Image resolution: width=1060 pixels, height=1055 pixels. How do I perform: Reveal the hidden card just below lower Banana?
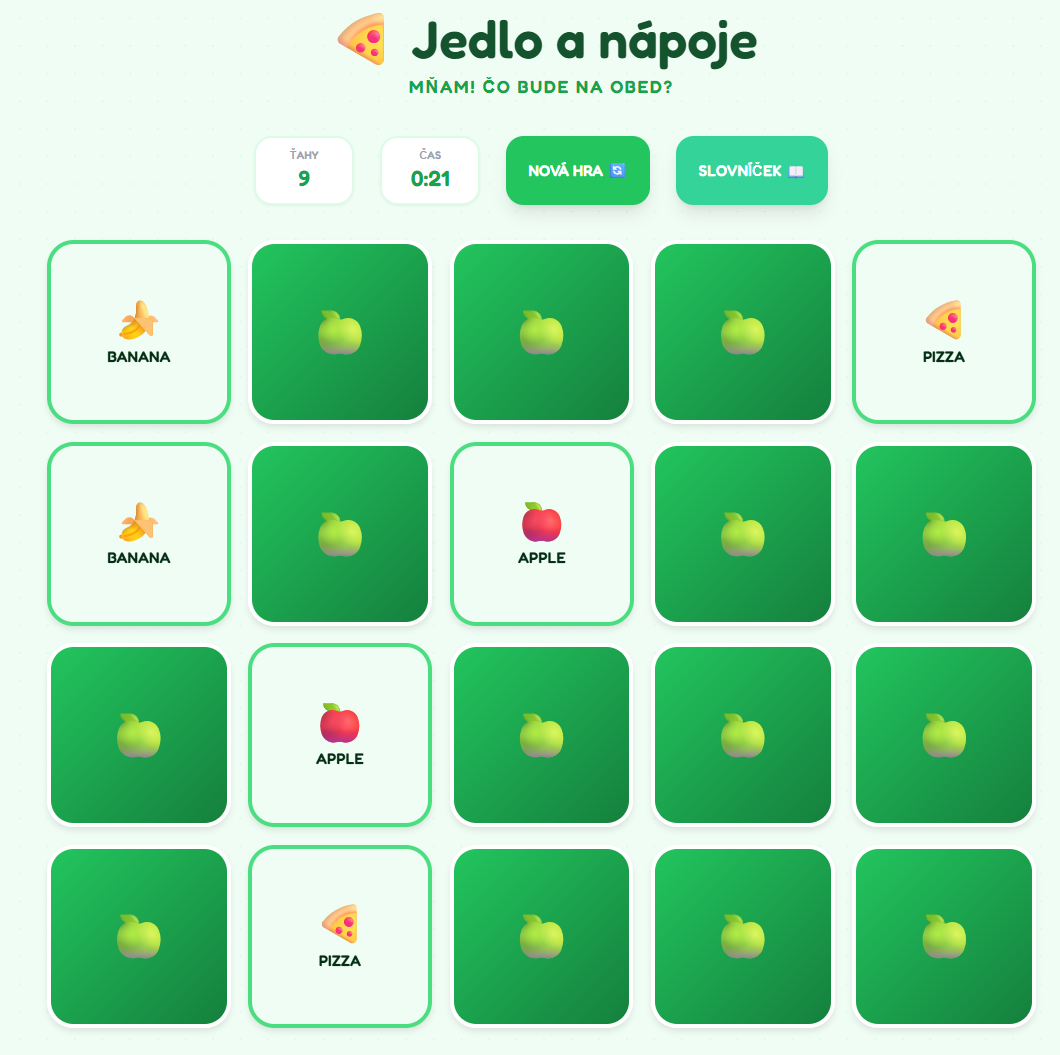[139, 735]
